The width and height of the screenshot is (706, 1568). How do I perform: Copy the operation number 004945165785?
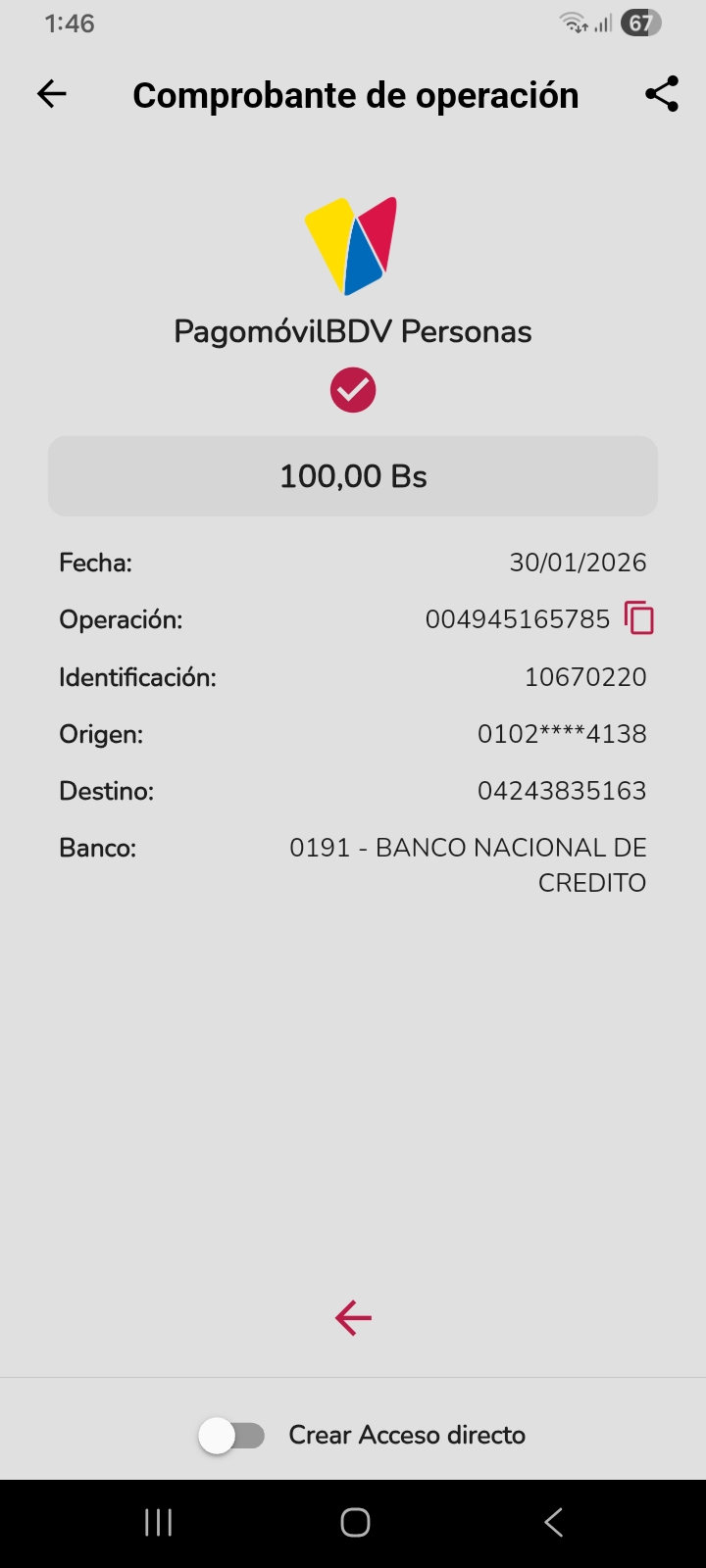click(639, 618)
